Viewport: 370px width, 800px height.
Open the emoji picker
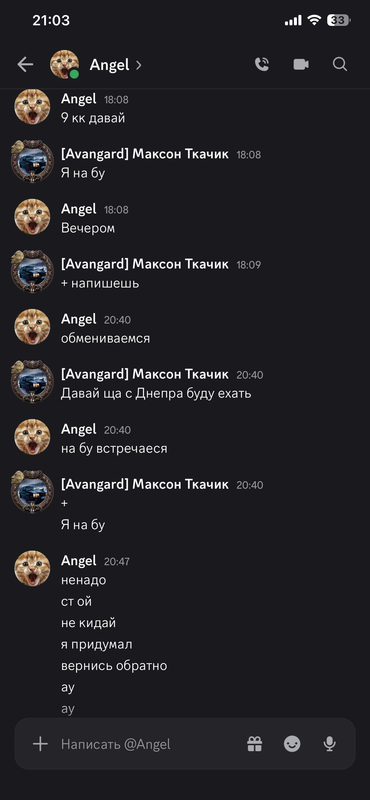[292, 744]
